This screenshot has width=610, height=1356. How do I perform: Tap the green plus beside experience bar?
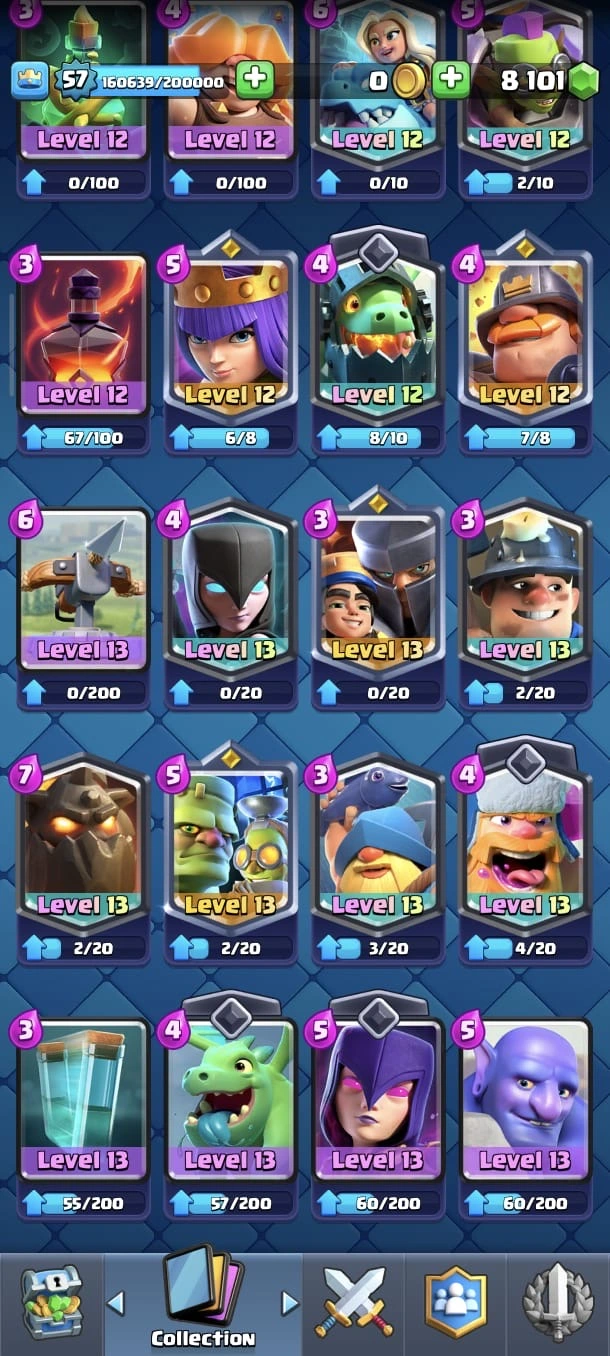(x=256, y=80)
